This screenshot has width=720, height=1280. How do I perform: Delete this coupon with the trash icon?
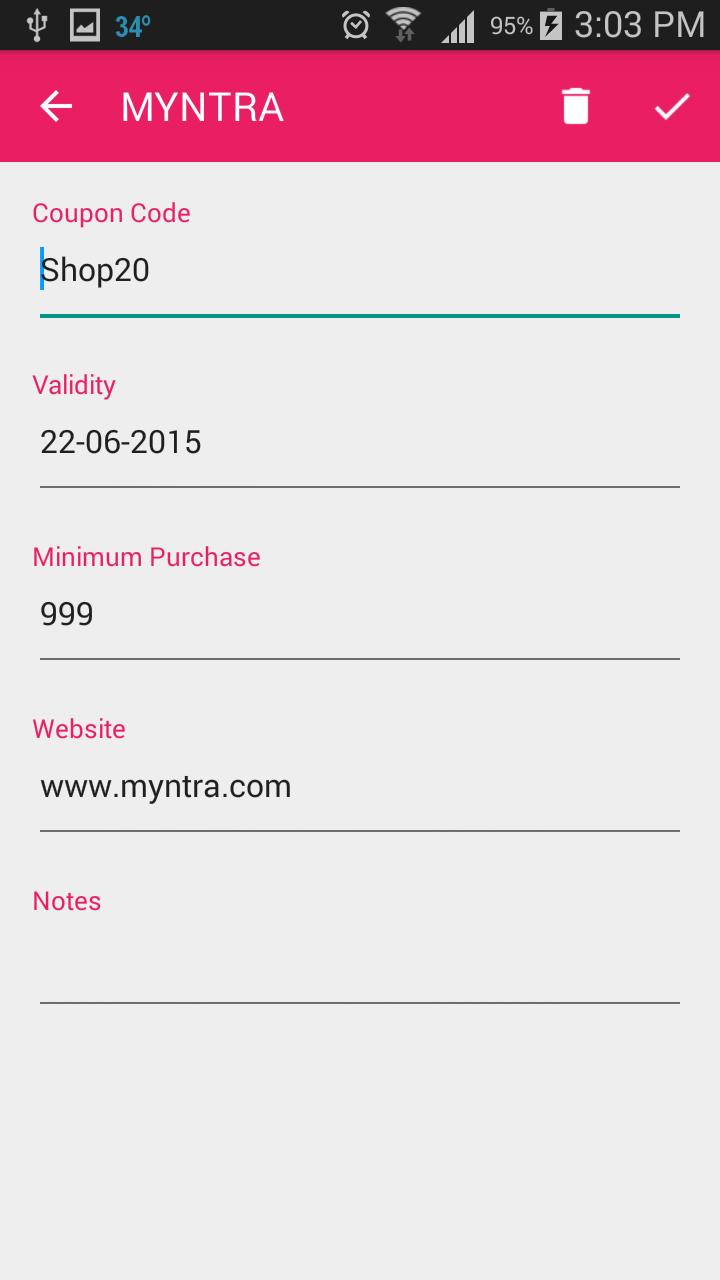[x=575, y=107]
